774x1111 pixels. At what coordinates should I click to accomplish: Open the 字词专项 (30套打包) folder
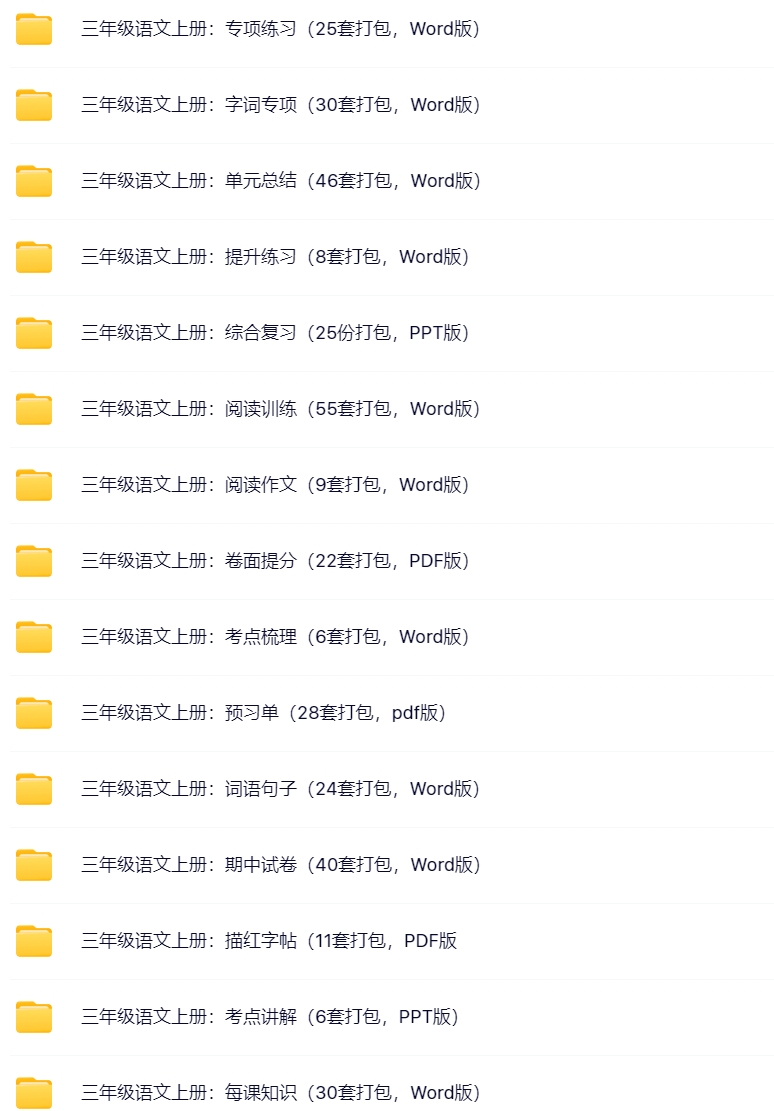point(281,105)
